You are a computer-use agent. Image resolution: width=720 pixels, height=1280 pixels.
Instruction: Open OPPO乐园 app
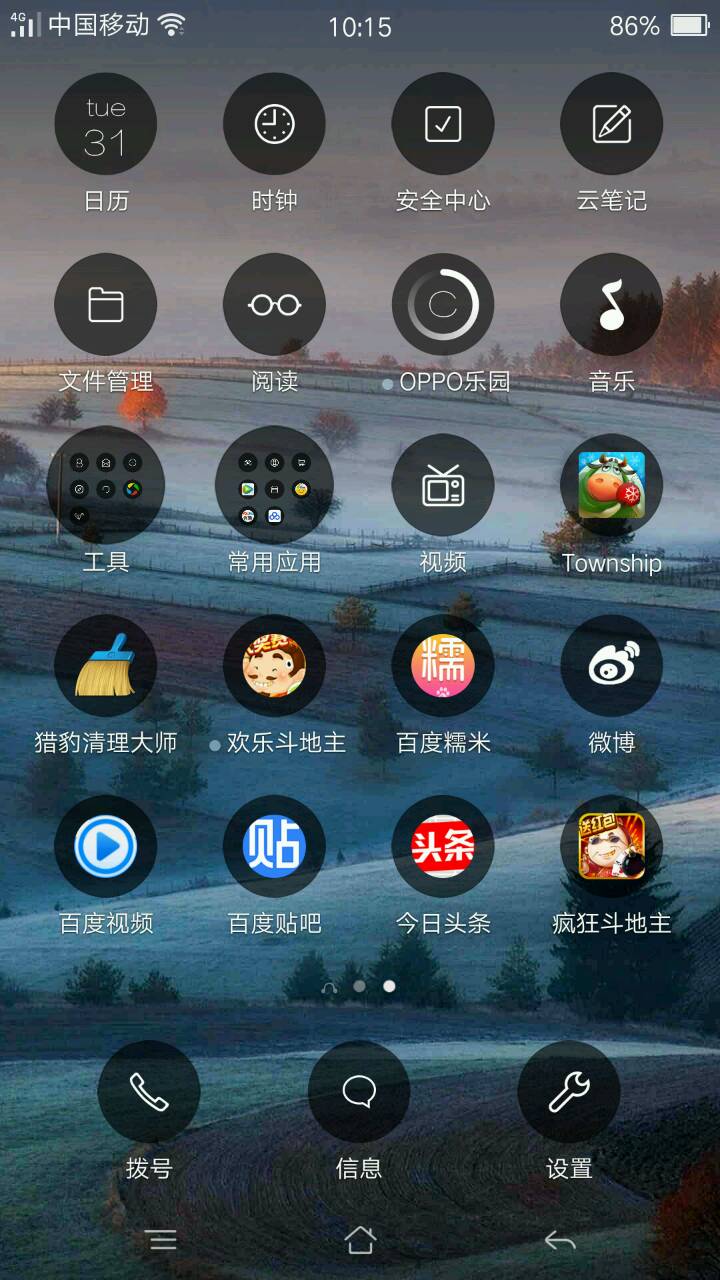(443, 305)
